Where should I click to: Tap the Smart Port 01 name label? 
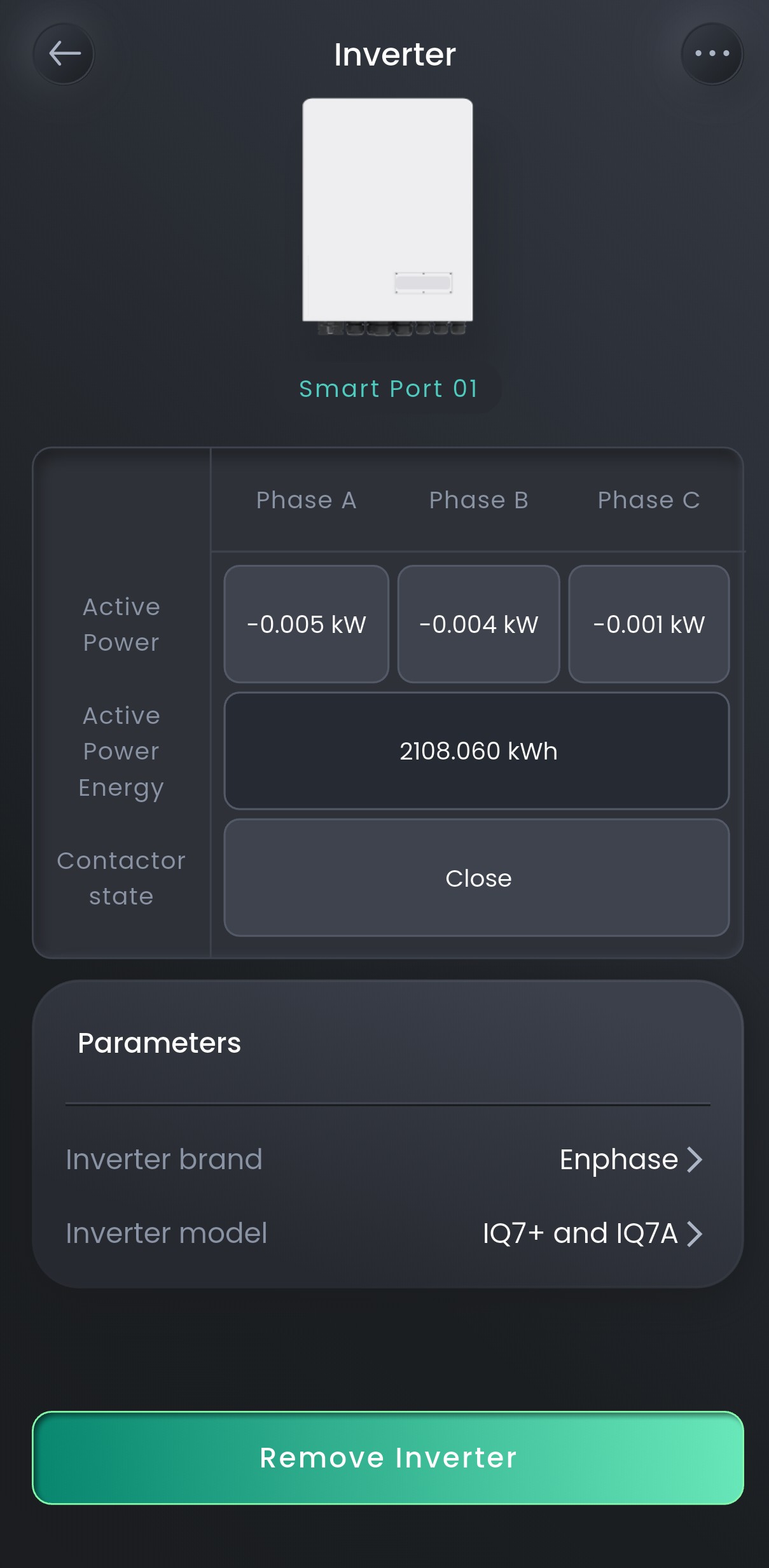(388, 389)
